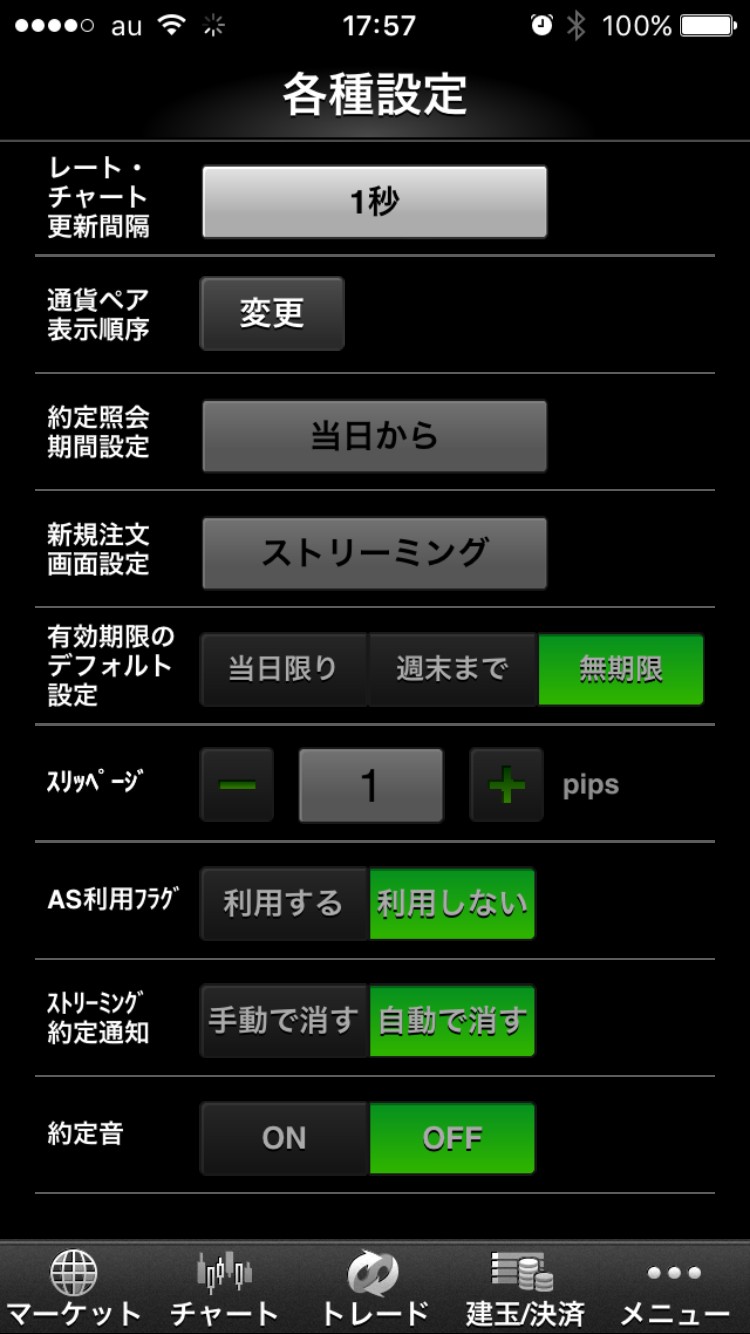This screenshot has height=1334, width=750.
Task: Open the トレード tab
Action: click(x=374, y=1288)
